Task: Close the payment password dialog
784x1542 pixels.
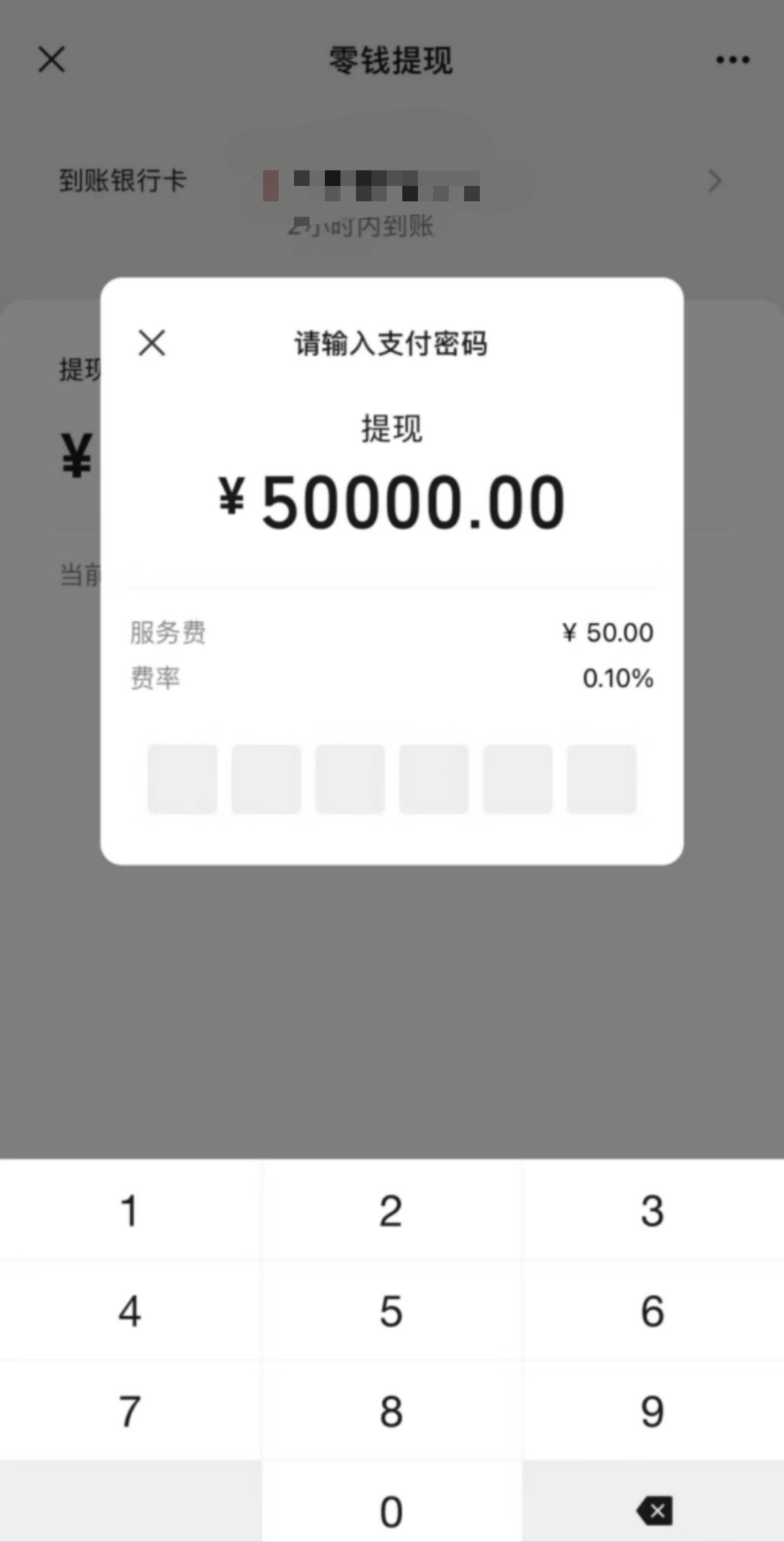Action: coord(151,343)
